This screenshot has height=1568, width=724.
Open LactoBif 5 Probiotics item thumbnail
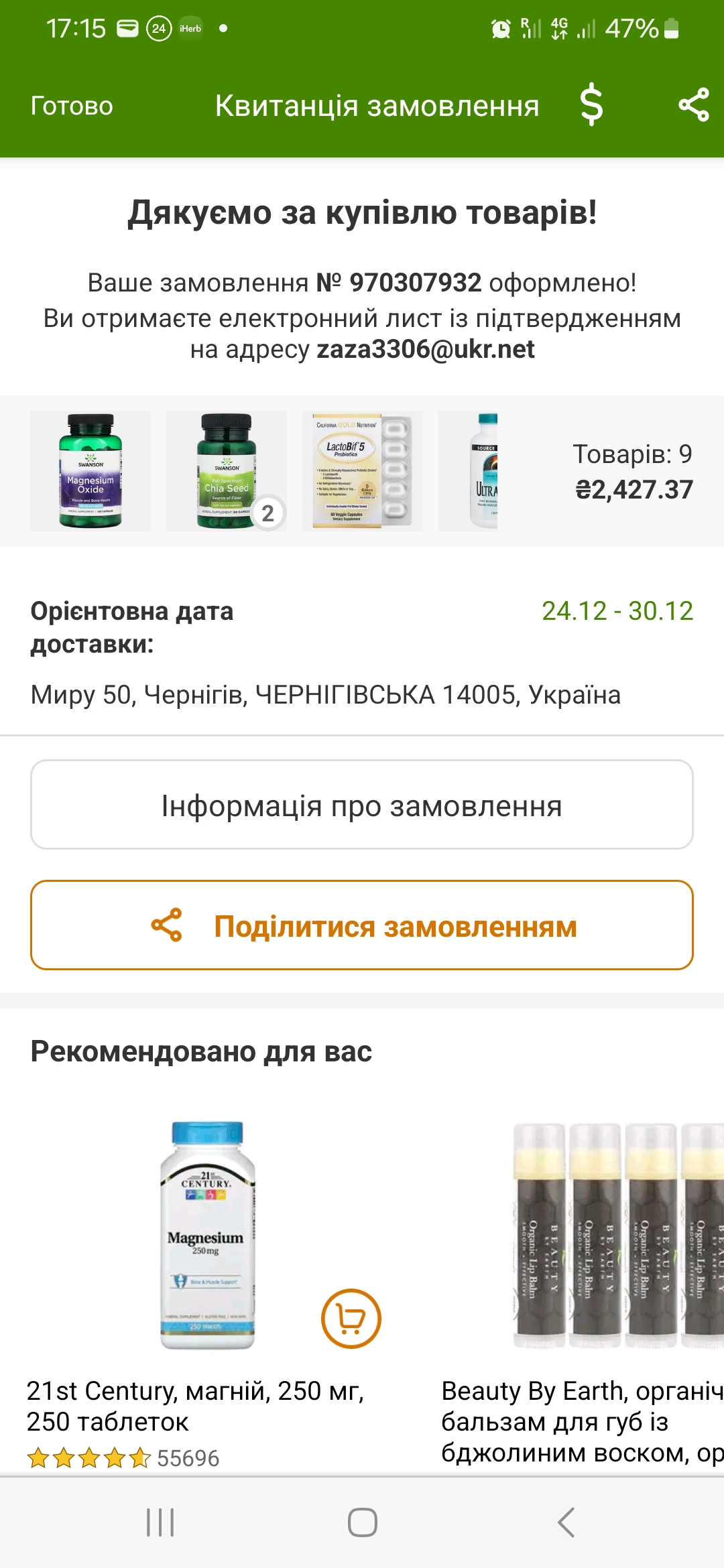point(362,471)
